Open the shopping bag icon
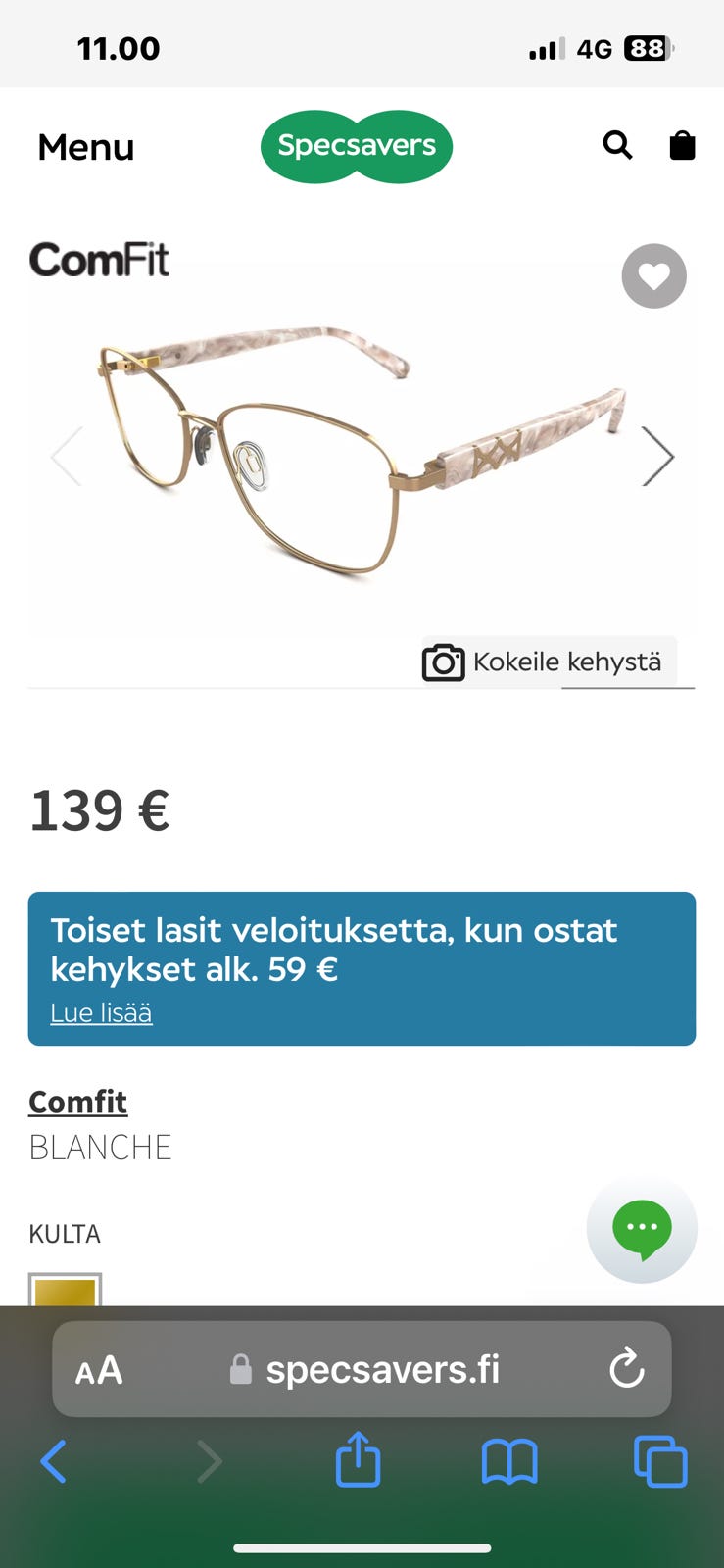This screenshot has height=1568, width=724. coord(682,144)
